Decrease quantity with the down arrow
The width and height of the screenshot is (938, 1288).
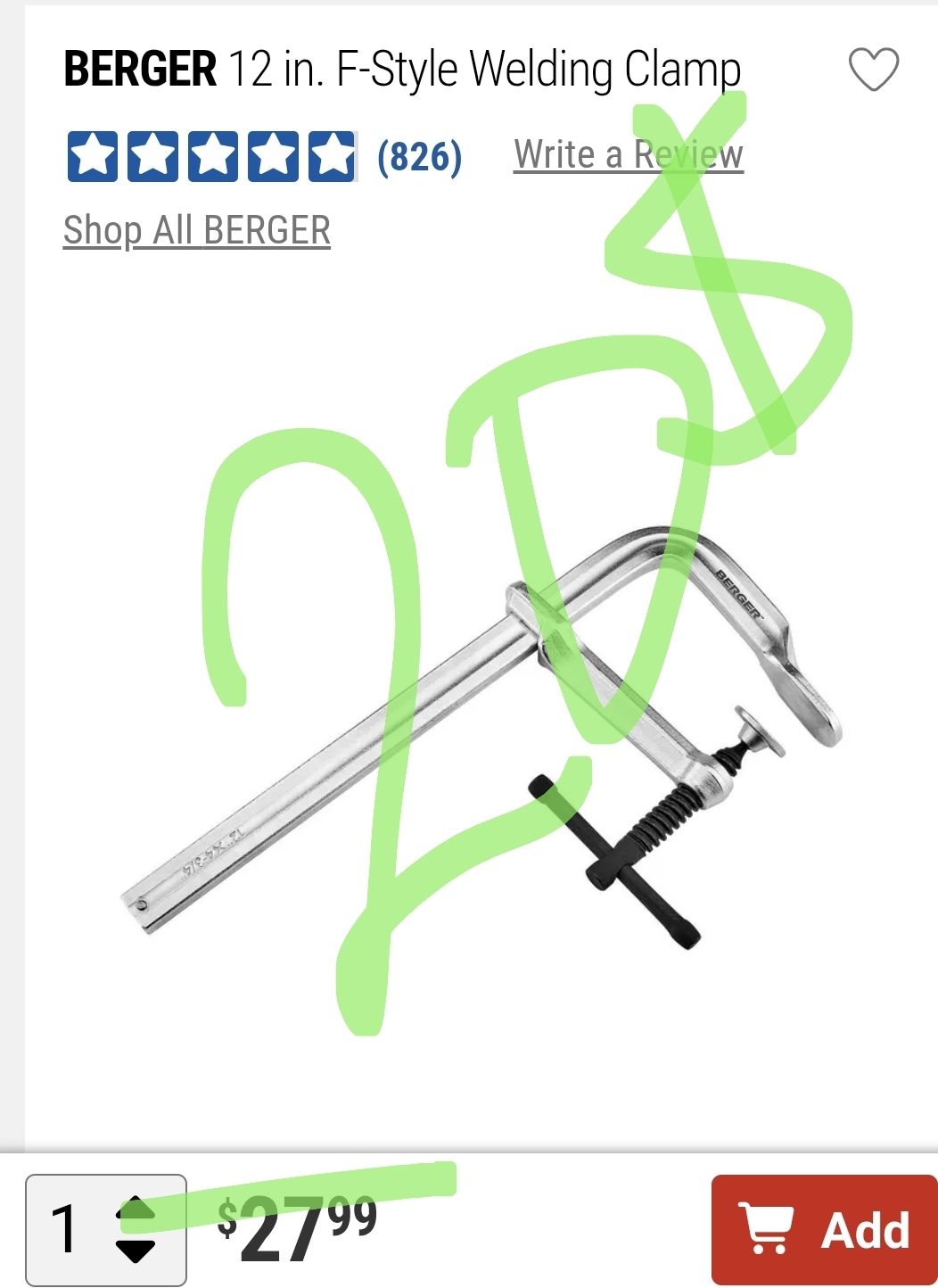(x=136, y=1251)
